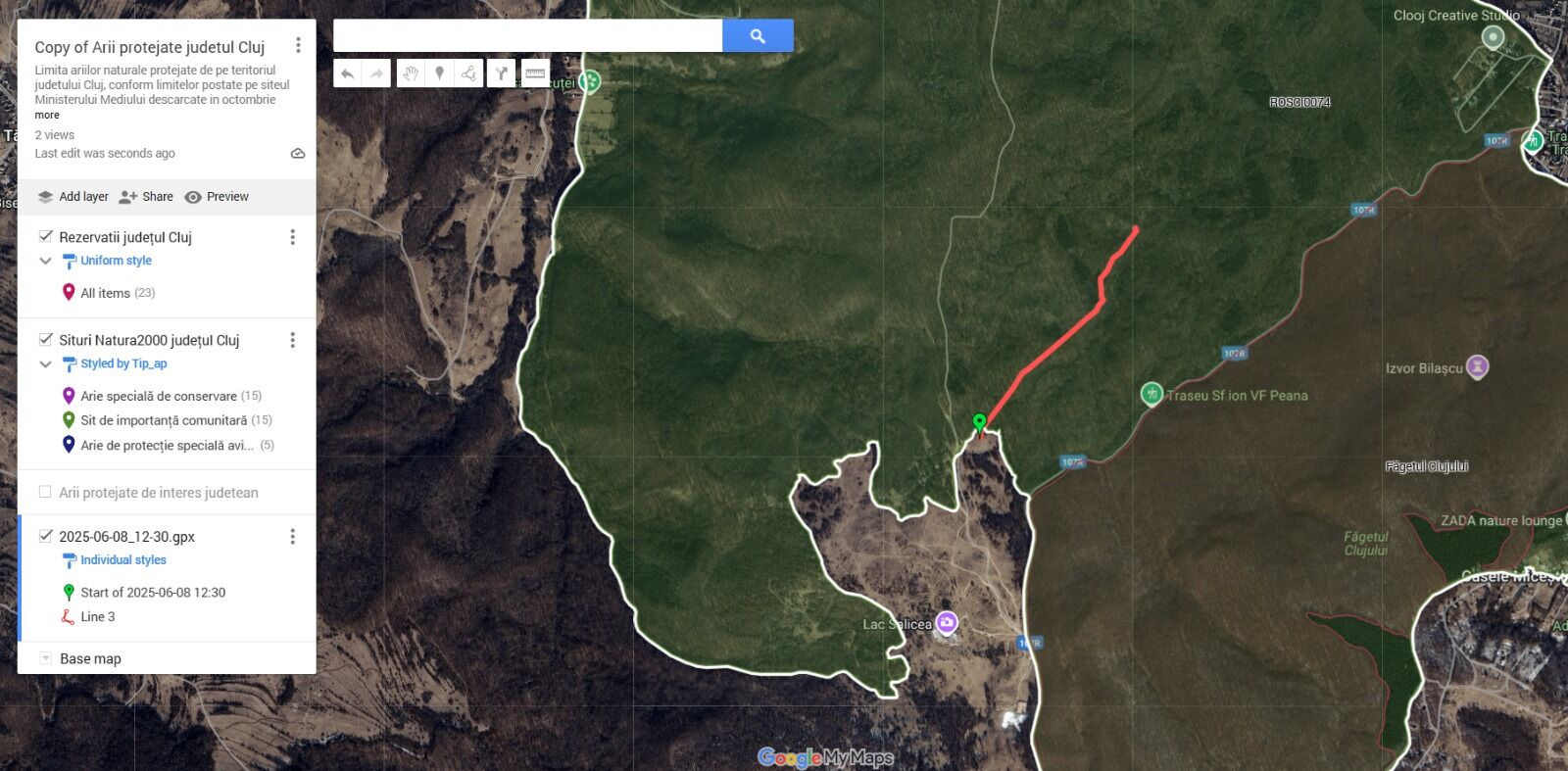This screenshot has height=771, width=1568.
Task: Uncheck Situri Natura2000 județul Cluj layer
Action: 45,339
